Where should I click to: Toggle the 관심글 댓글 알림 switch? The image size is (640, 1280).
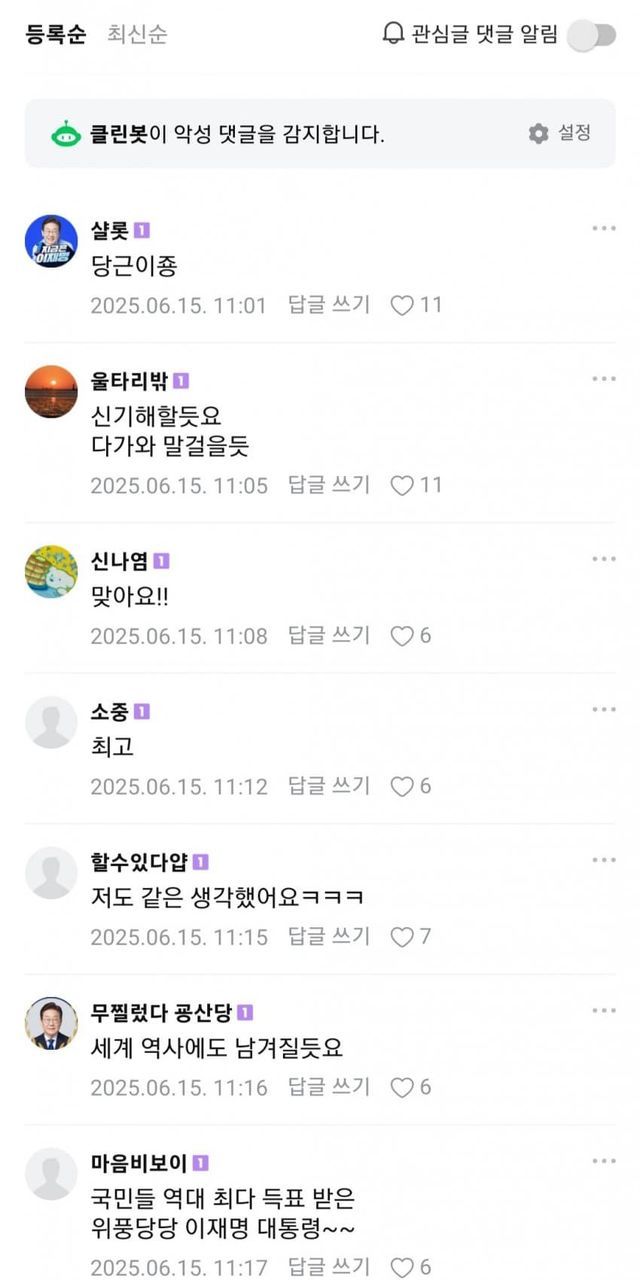[591, 35]
